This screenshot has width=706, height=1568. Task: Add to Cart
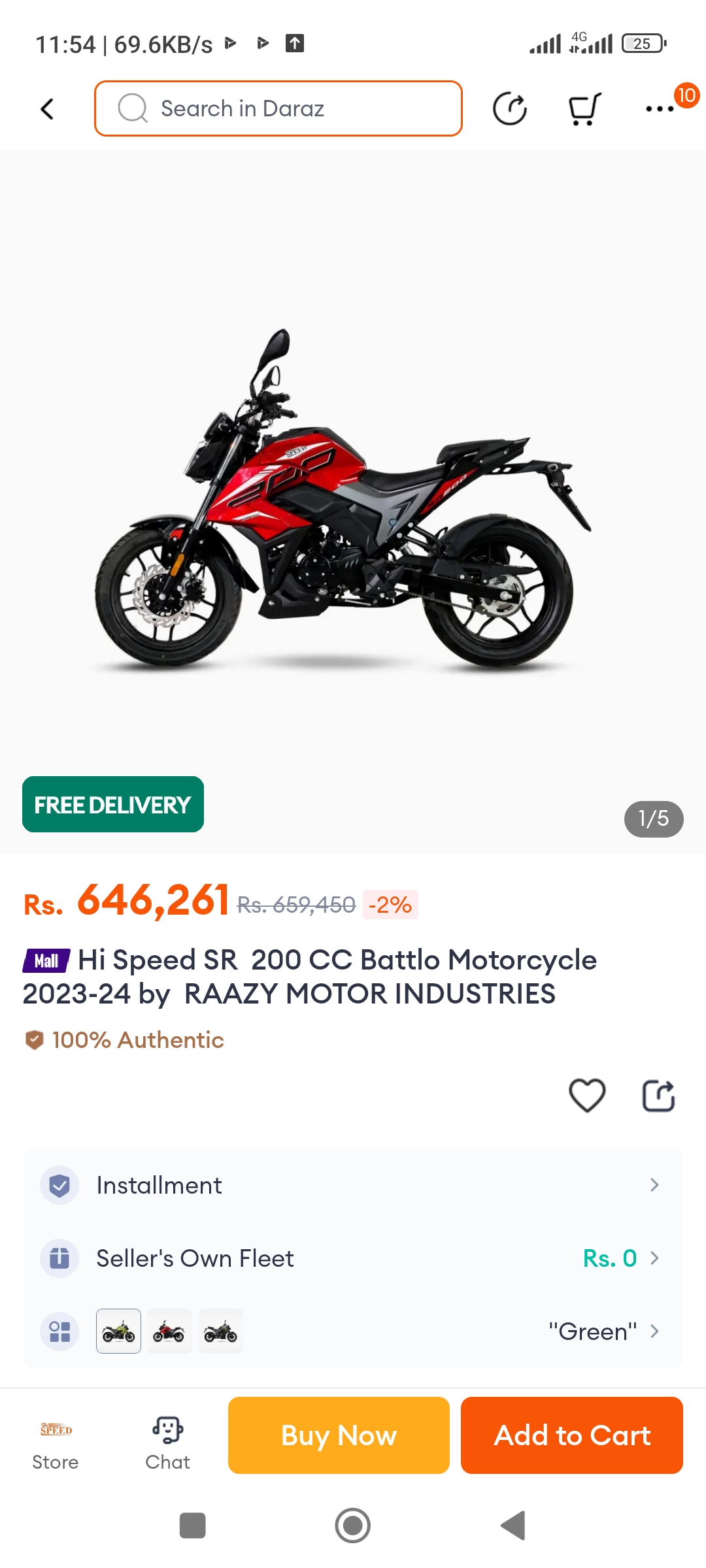[x=572, y=1435]
